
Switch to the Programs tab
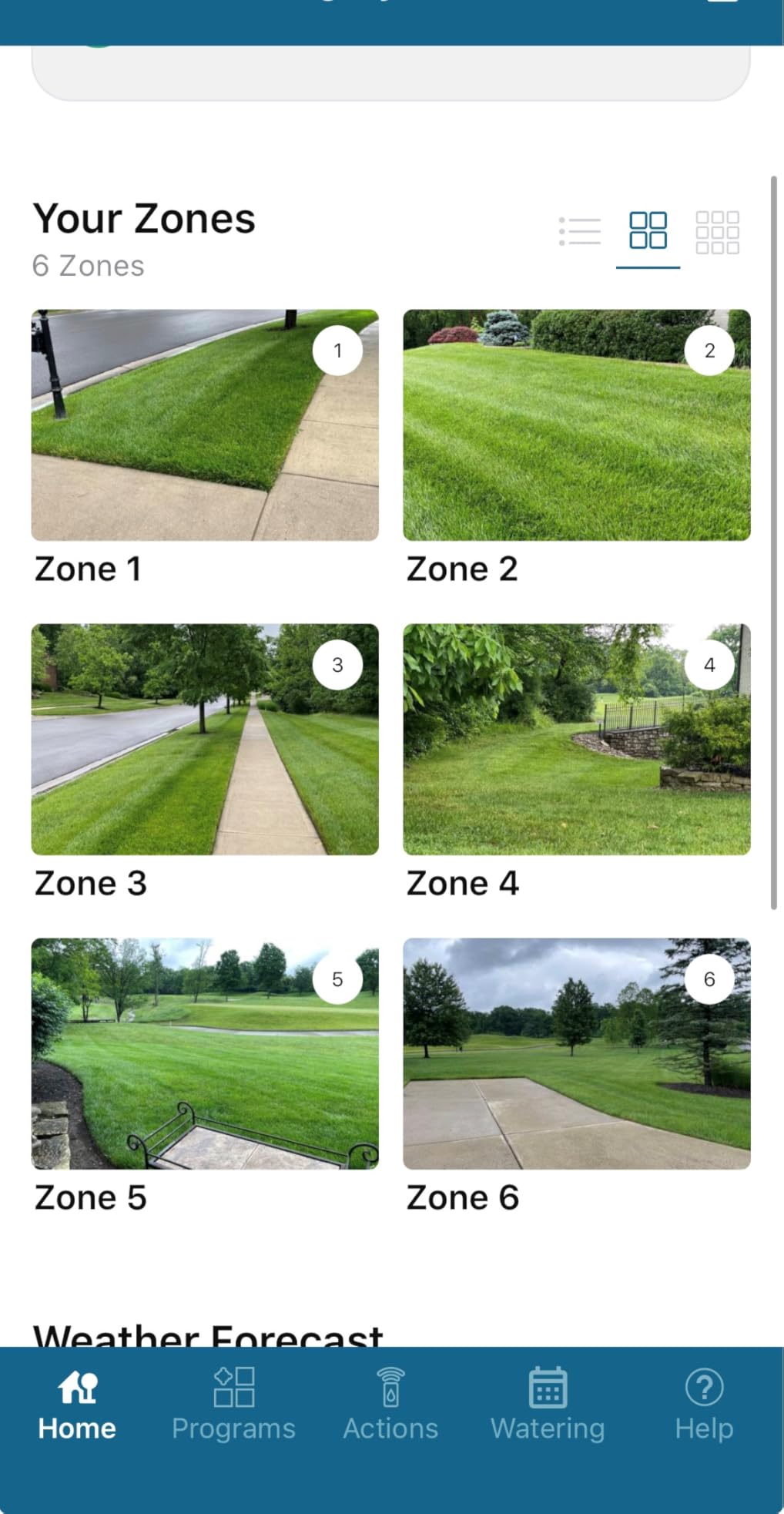(x=233, y=1405)
